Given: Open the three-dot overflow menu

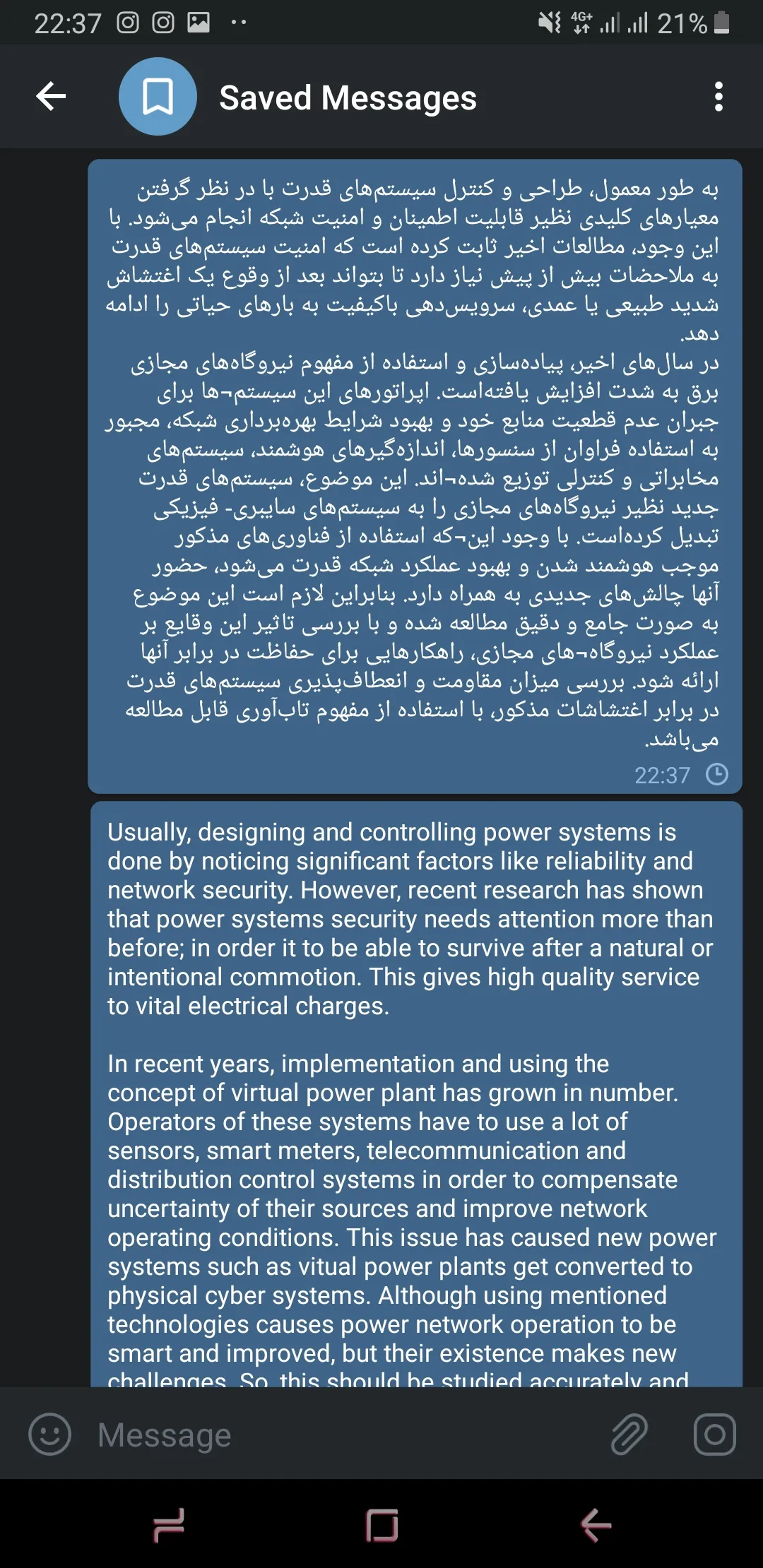Looking at the screenshot, I should (x=718, y=97).
